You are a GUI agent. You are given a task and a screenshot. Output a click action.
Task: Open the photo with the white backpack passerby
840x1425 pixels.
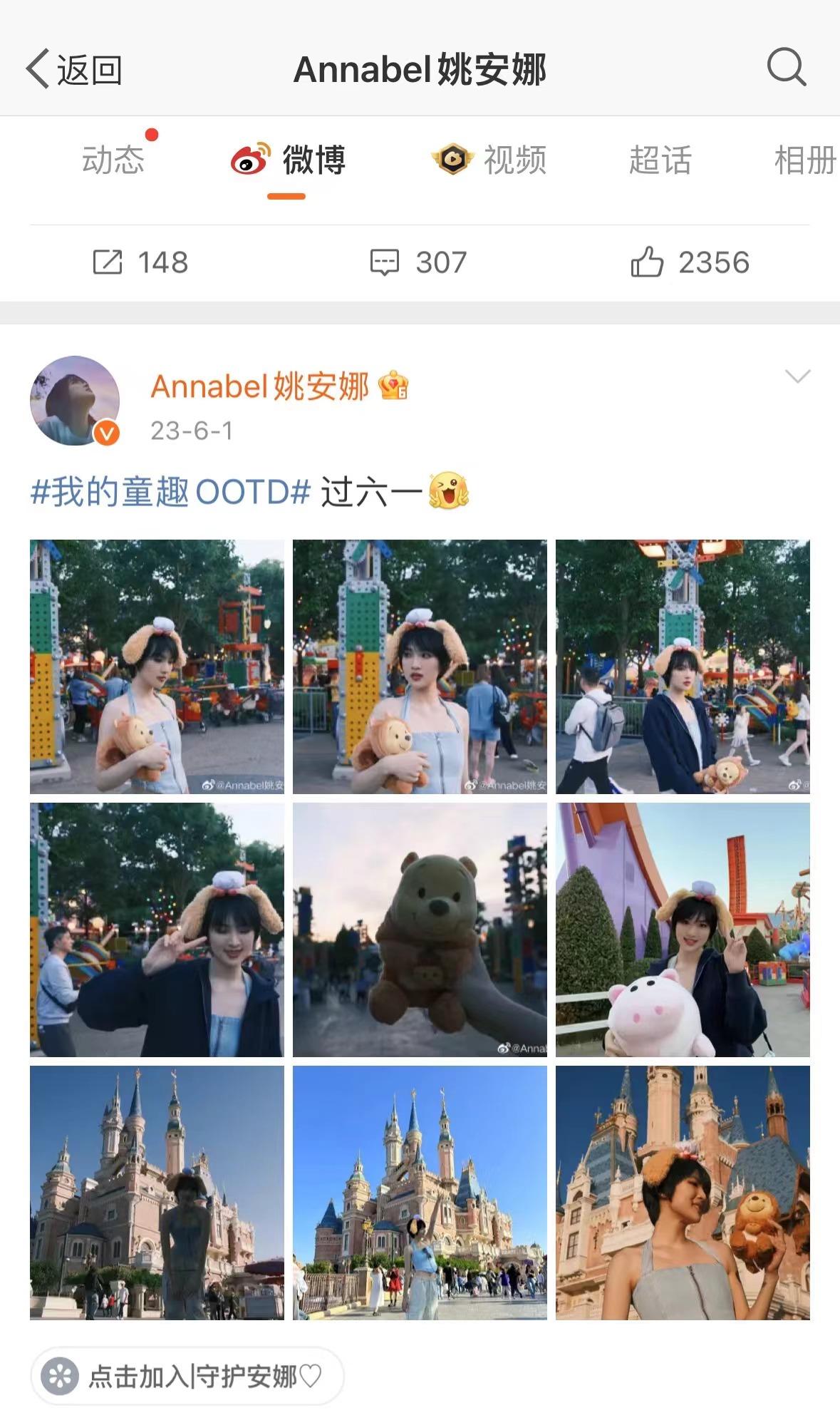[683, 667]
